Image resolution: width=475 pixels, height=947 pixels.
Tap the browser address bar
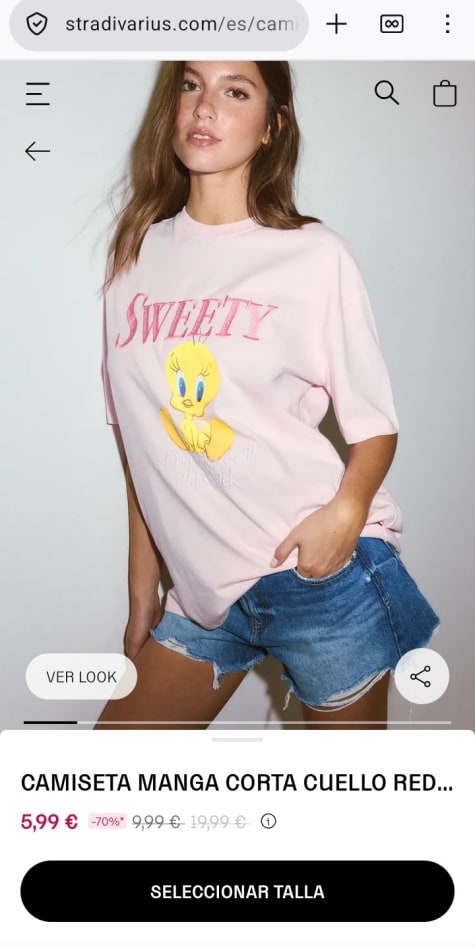click(x=158, y=24)
